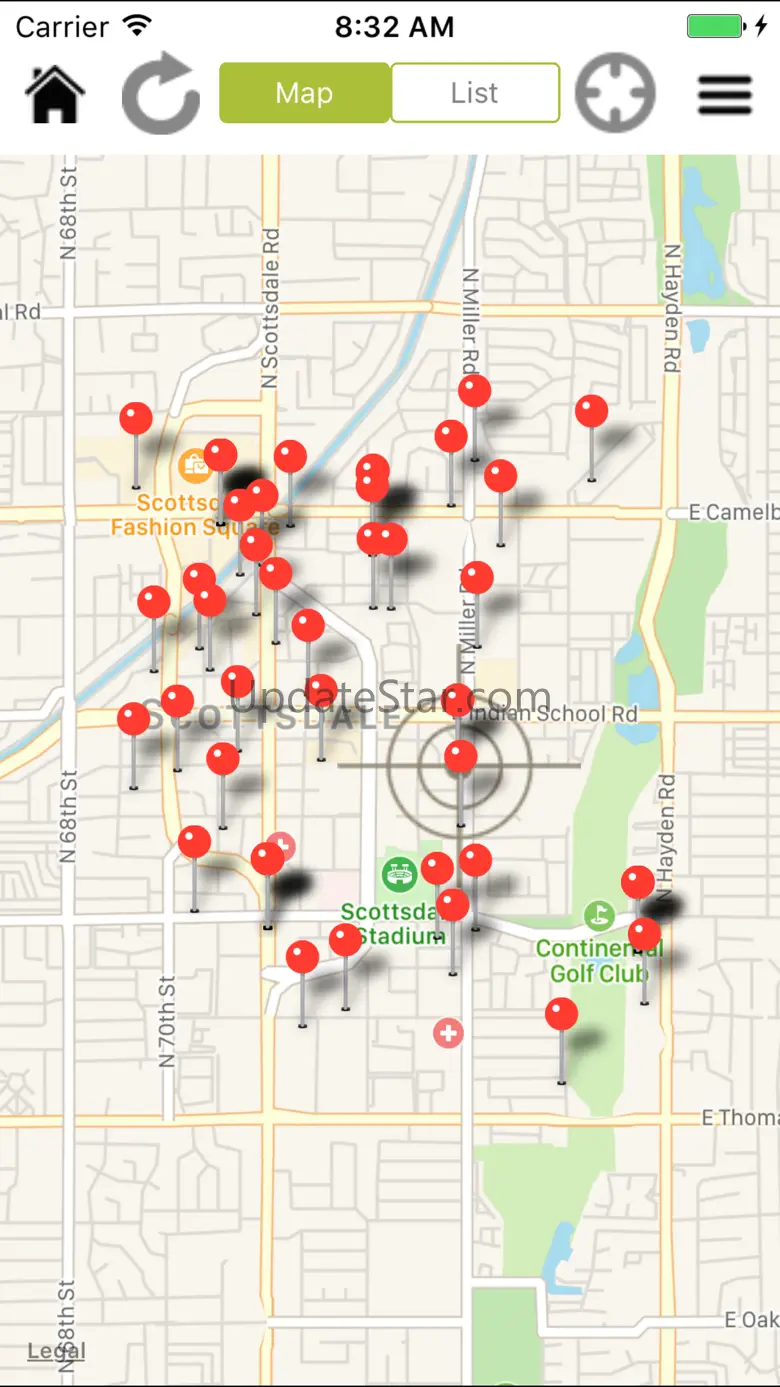Select the pin near N Hayden Rd top

click(591, 412)
